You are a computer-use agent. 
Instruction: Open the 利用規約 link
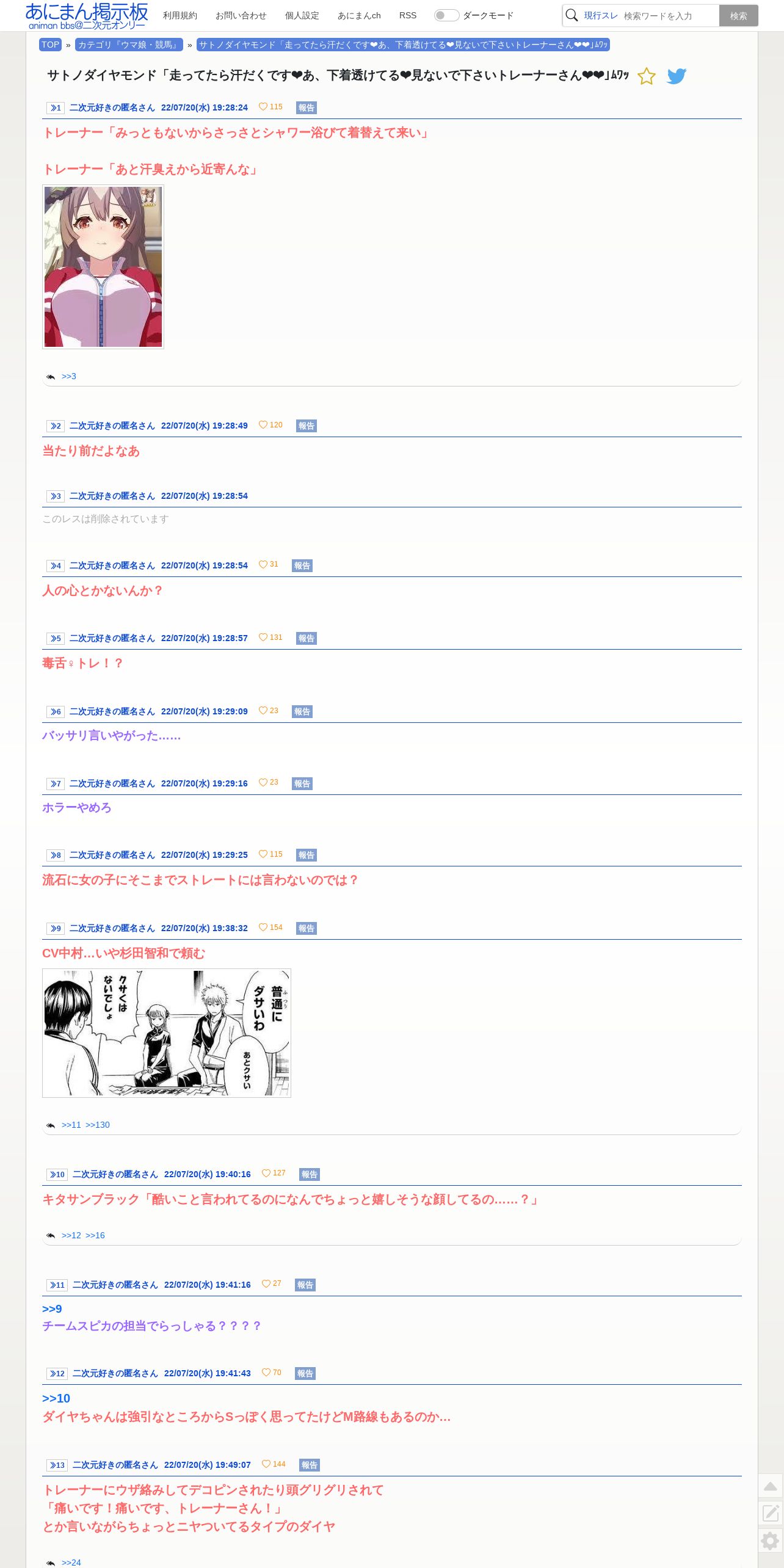click(x=180, y=15)
